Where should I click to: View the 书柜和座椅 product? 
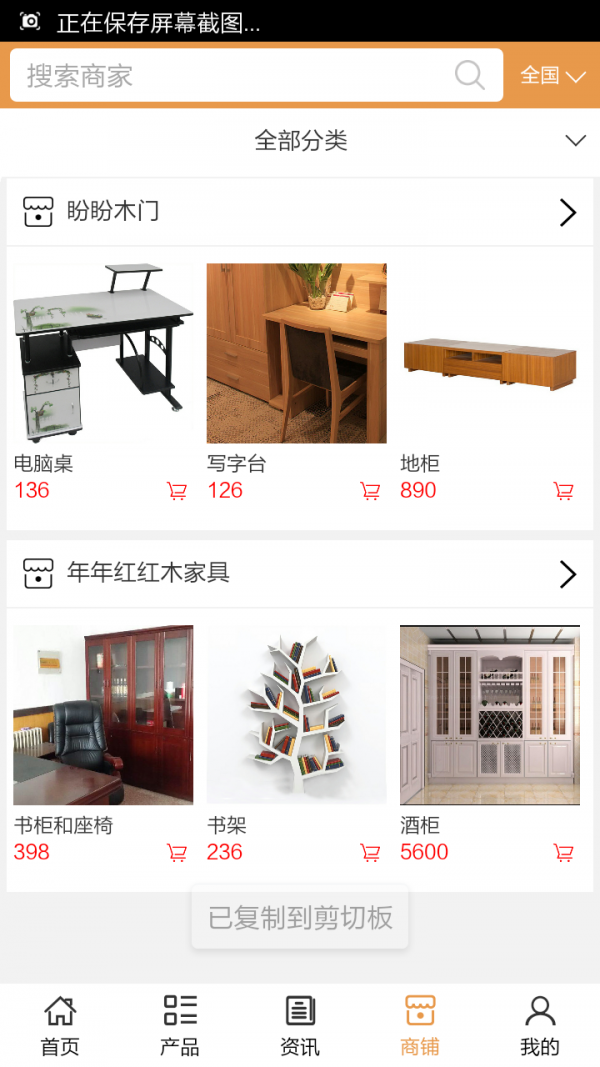(x=103, y=715)
